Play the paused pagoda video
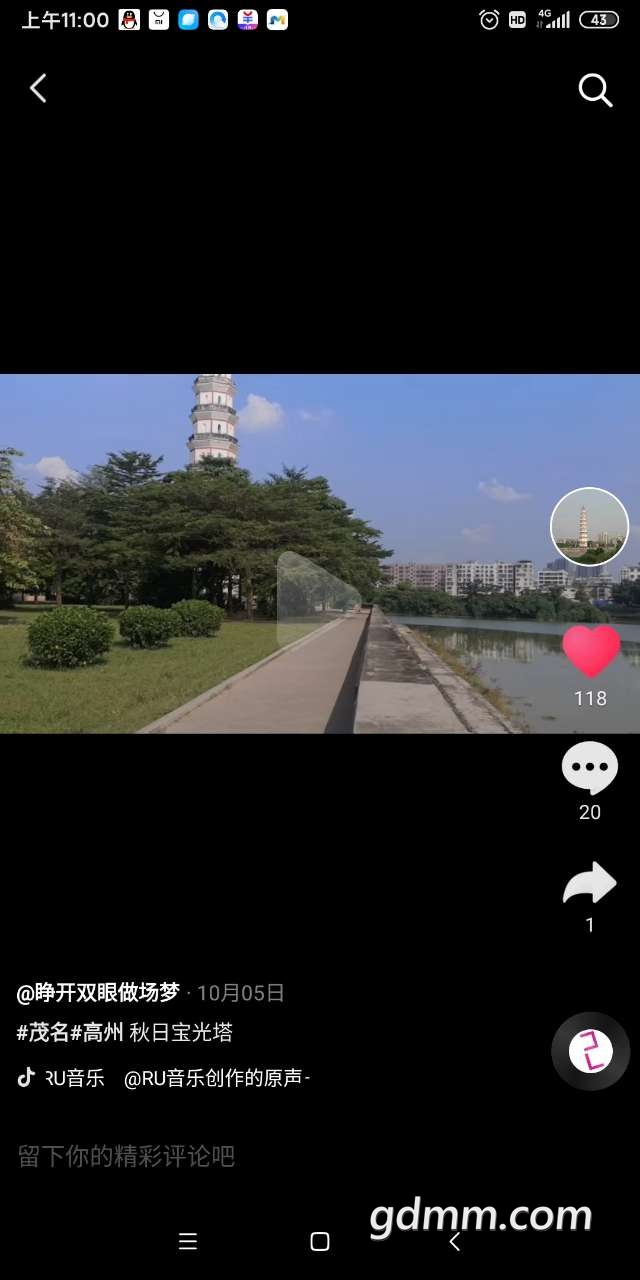 pos(318,597)
